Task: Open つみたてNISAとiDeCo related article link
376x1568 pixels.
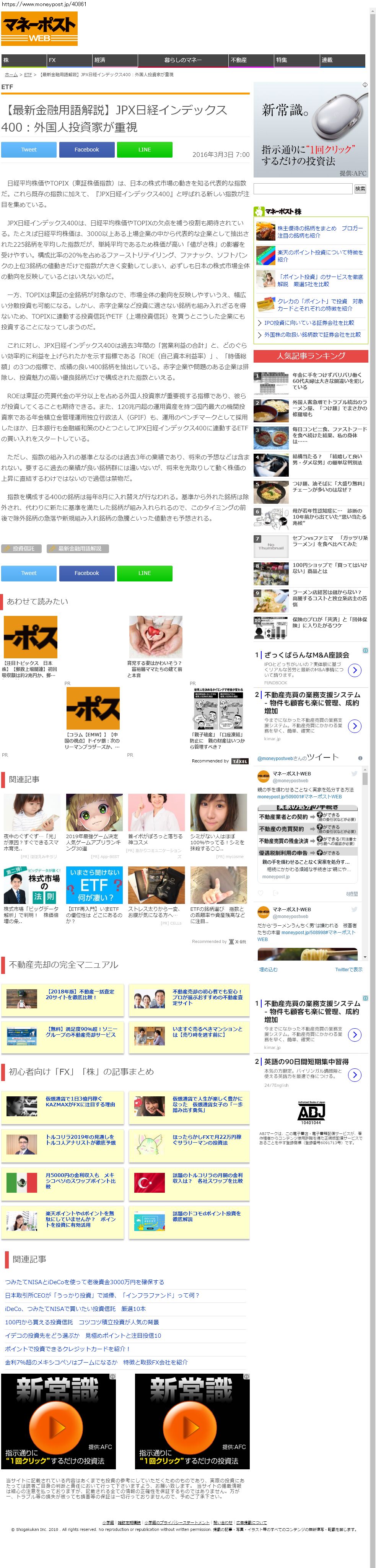Action: tap(85, 1282)
